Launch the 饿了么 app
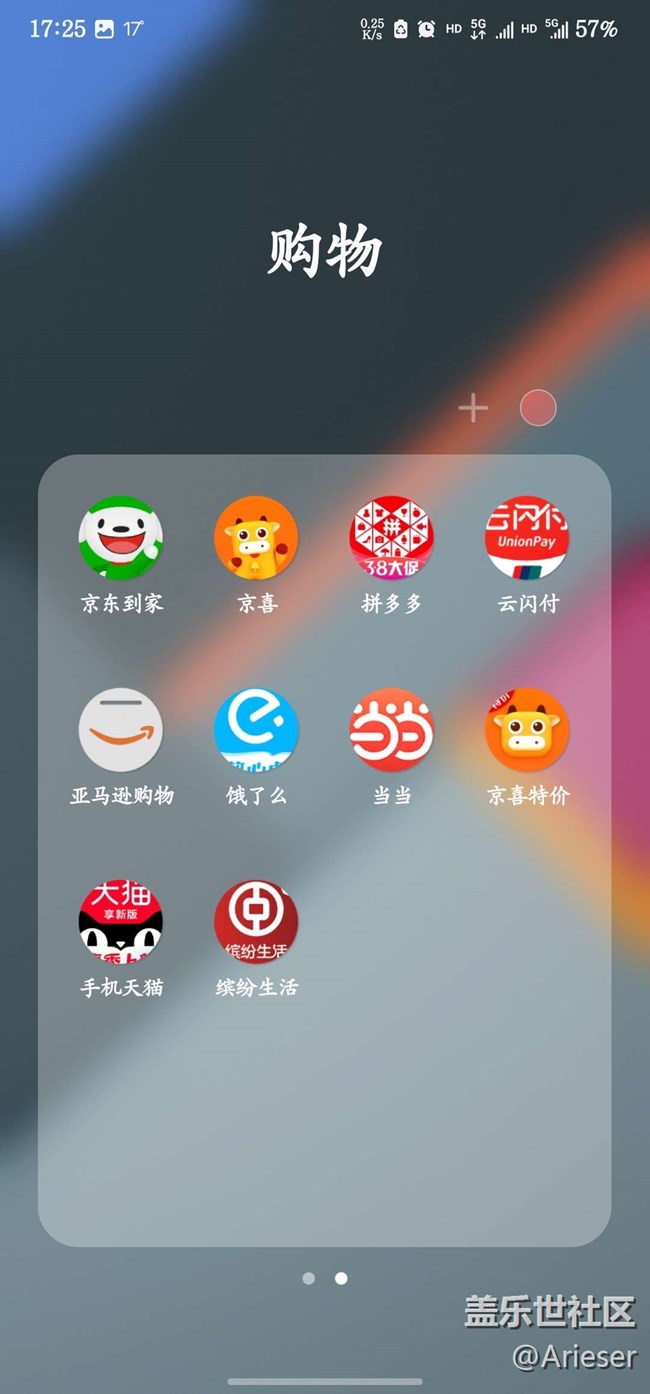The height and width of the screenshot is (1394, 650). point(256,731)
